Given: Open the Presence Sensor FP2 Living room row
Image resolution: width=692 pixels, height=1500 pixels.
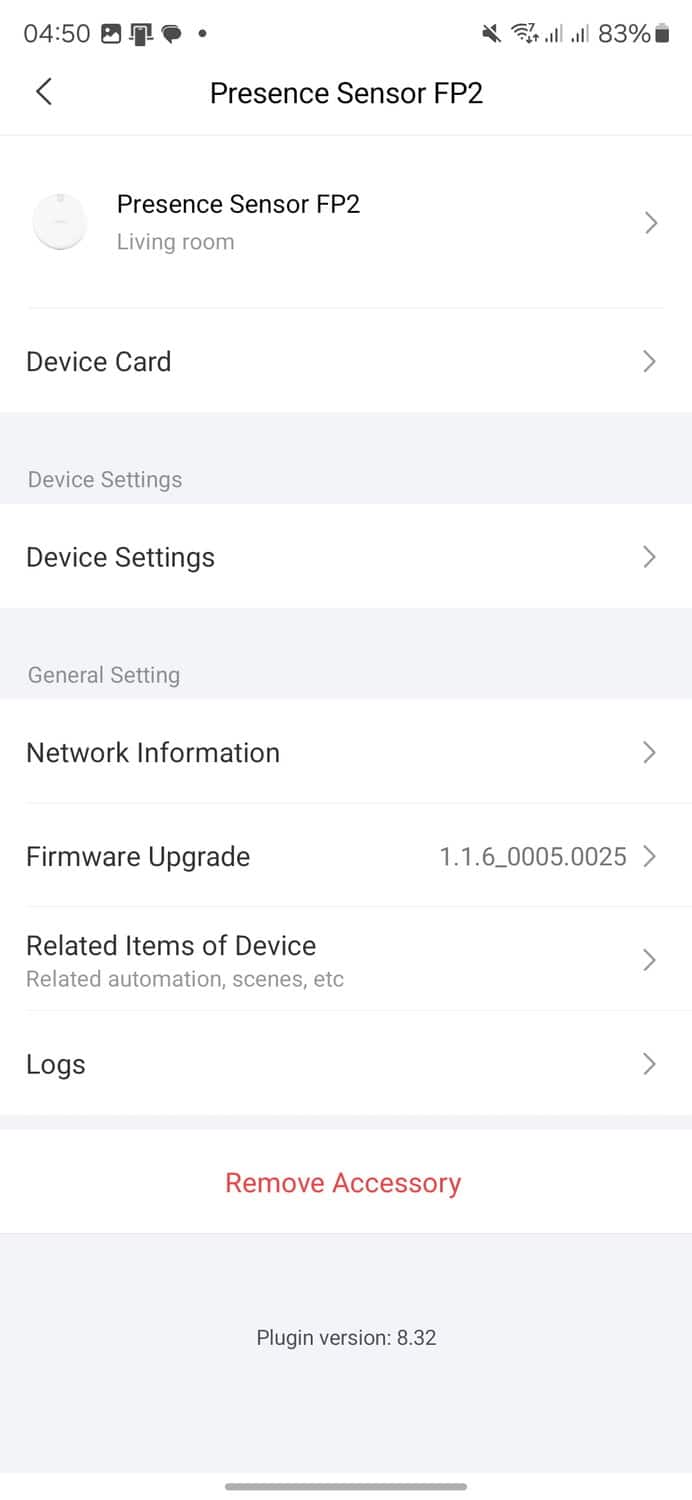Looking at the screenshot, I should 345,222.
